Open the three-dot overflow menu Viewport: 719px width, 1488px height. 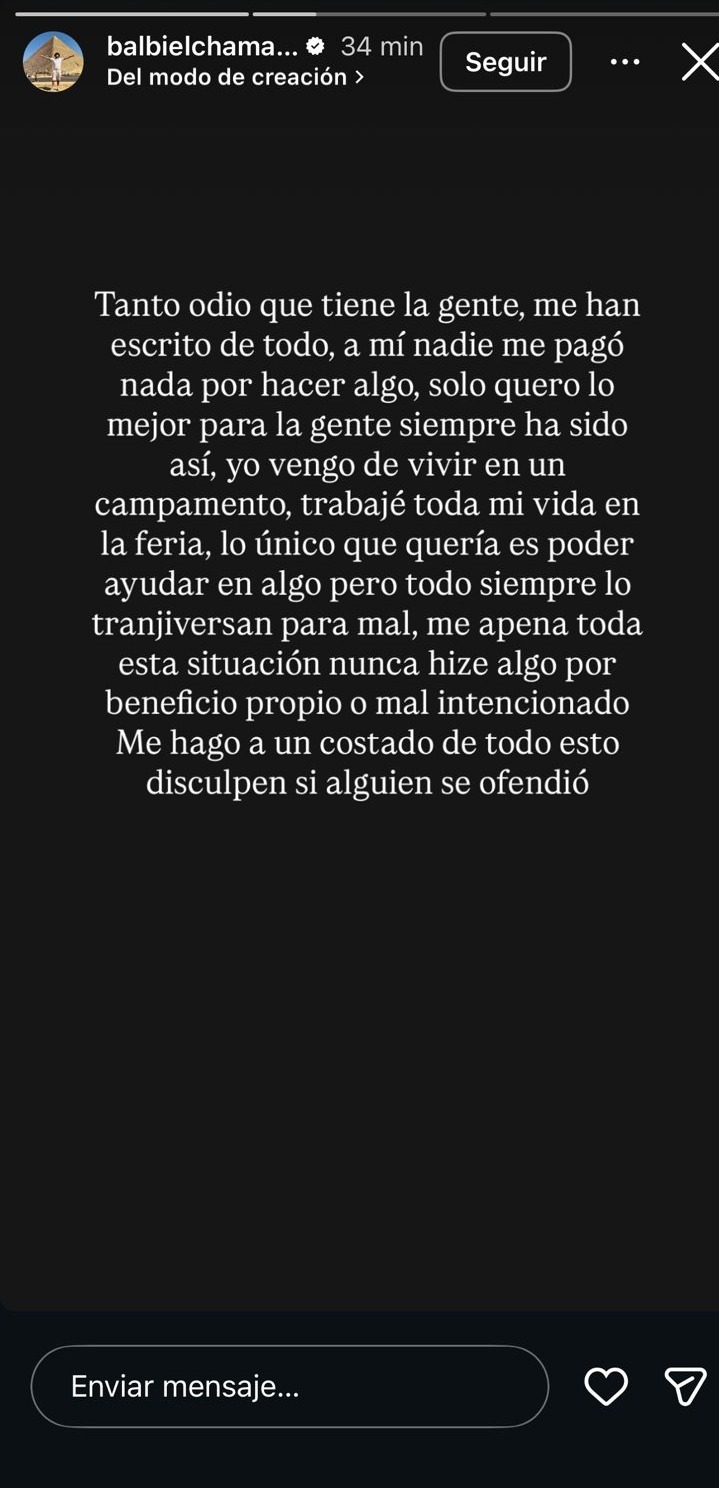coord(625,62)
